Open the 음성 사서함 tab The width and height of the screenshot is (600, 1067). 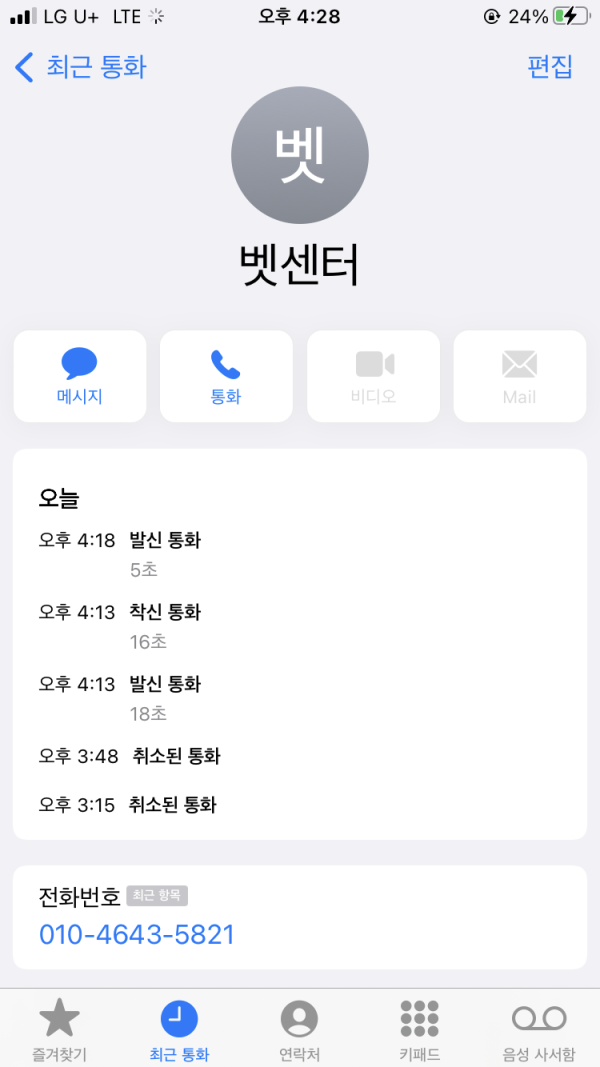[539, 1030]
